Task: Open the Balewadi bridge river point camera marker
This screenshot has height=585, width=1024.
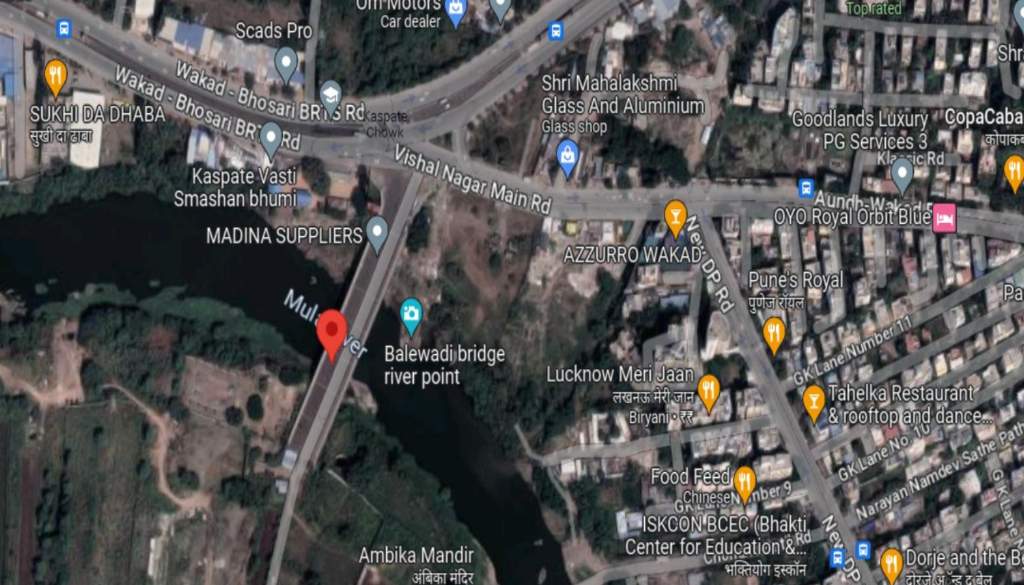Action: (410, 316)
